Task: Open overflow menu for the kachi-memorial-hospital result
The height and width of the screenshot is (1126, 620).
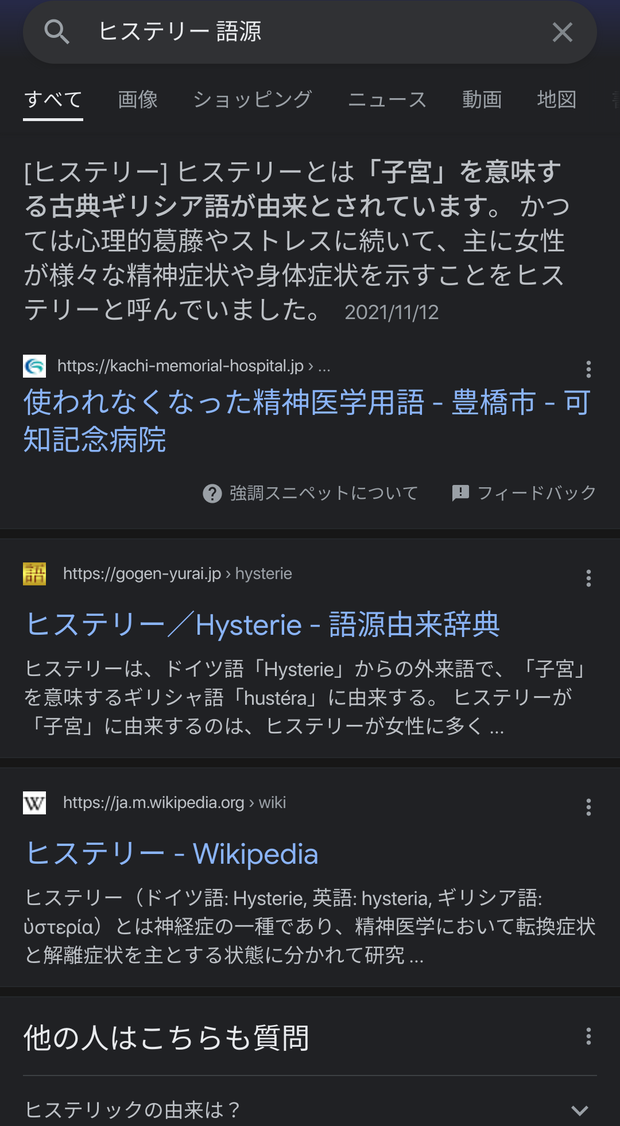Action: (588, 369)
